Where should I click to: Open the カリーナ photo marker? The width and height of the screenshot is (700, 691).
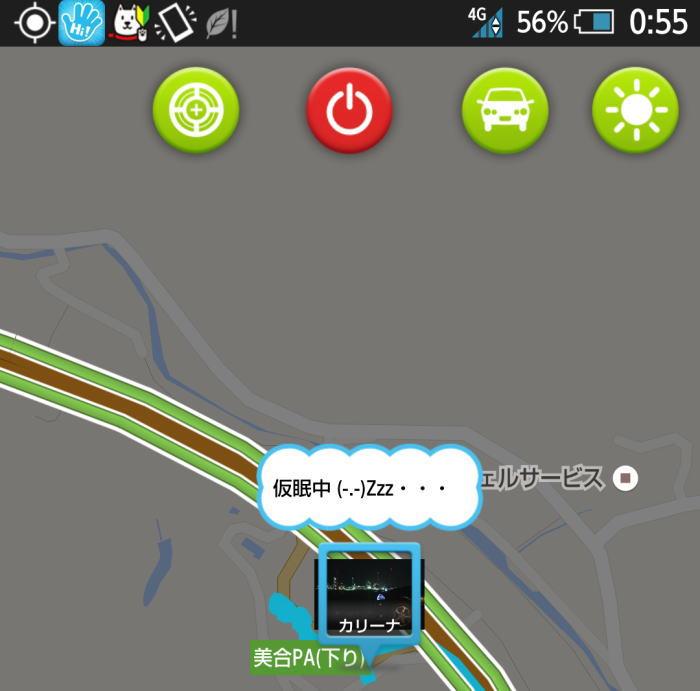coord(369,593)
